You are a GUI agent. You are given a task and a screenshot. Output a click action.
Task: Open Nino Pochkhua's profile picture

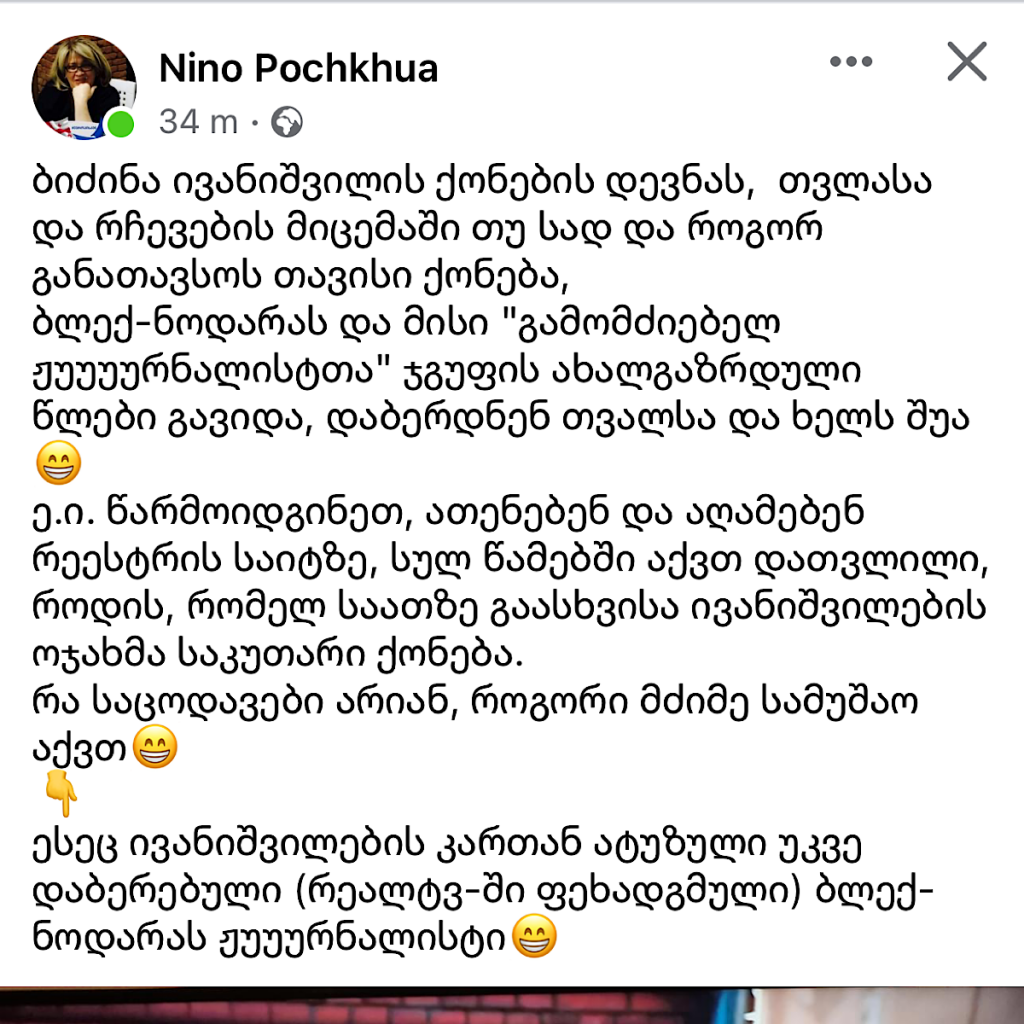84,88
